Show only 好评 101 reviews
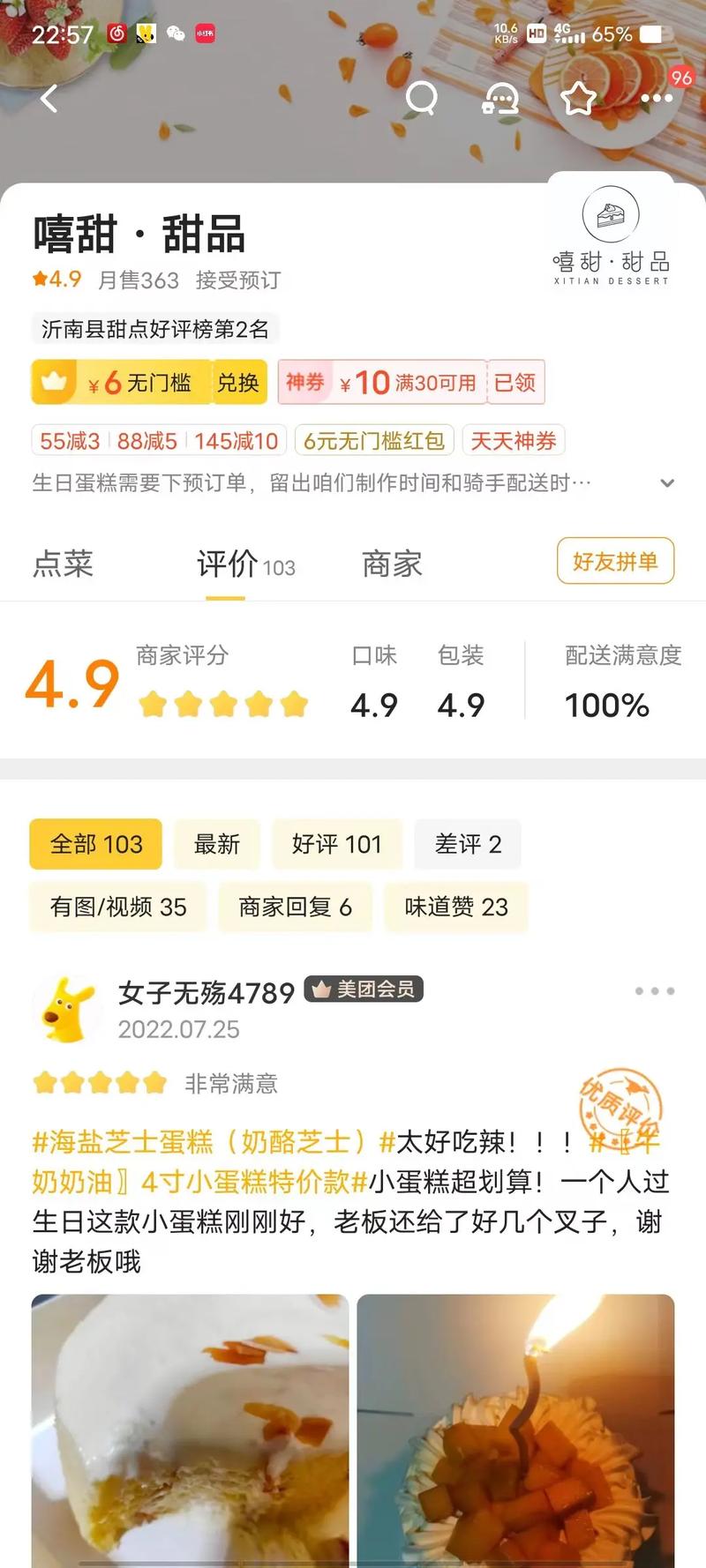The image size is (706, 1568). coord(336,844)
